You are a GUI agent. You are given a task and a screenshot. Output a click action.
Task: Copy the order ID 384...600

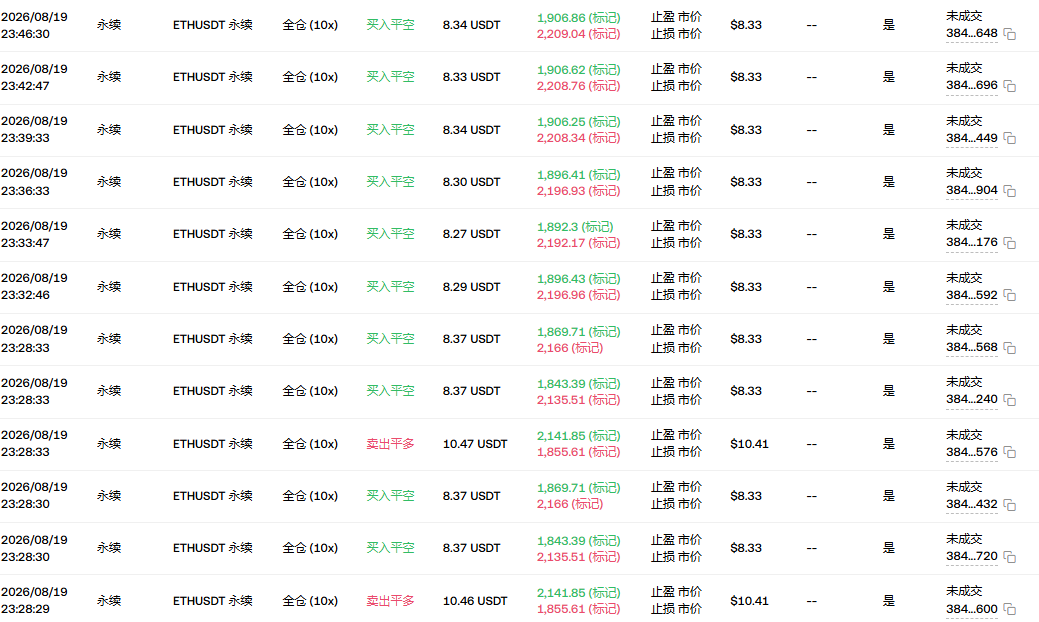[1010, 609]
